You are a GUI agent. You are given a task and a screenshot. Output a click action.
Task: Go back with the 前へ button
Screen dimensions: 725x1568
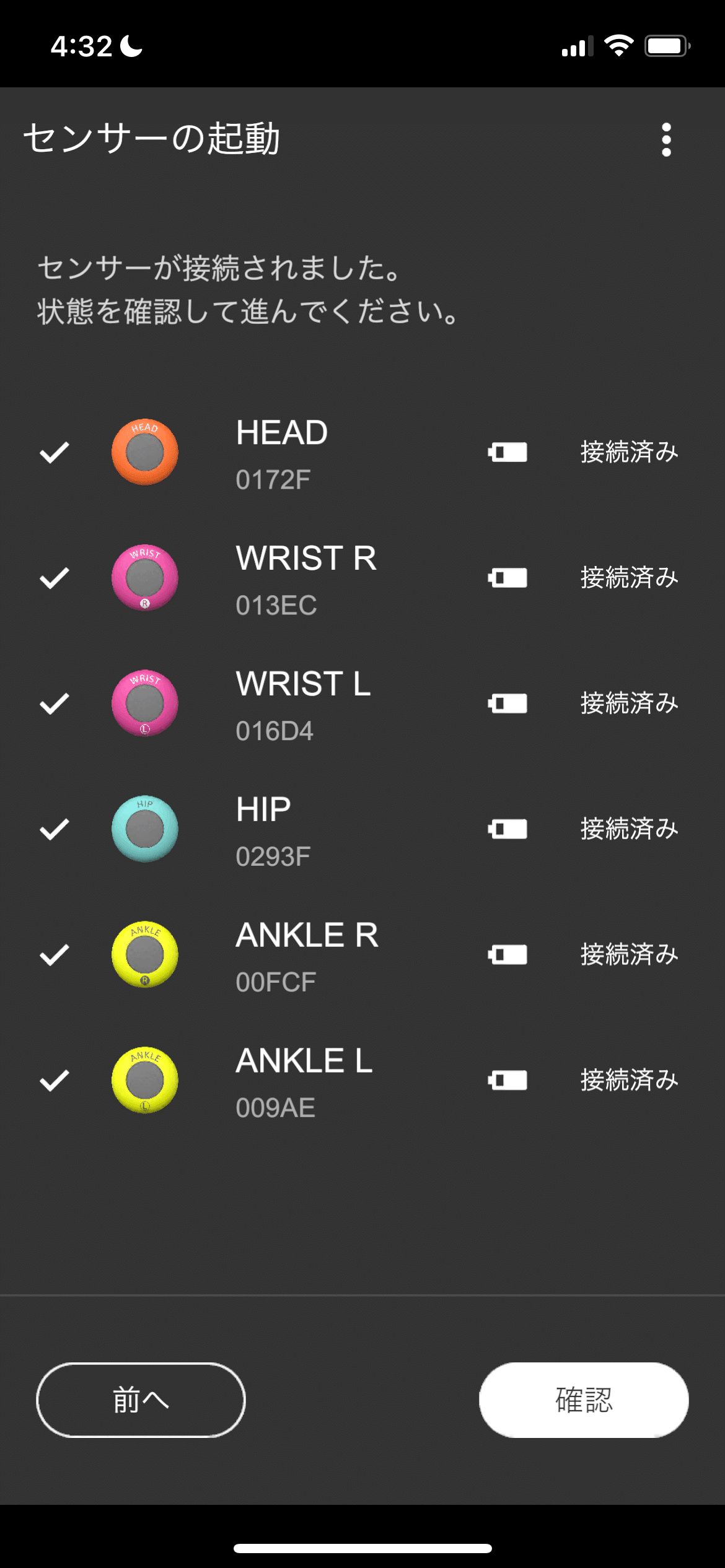pos(141,1400)
